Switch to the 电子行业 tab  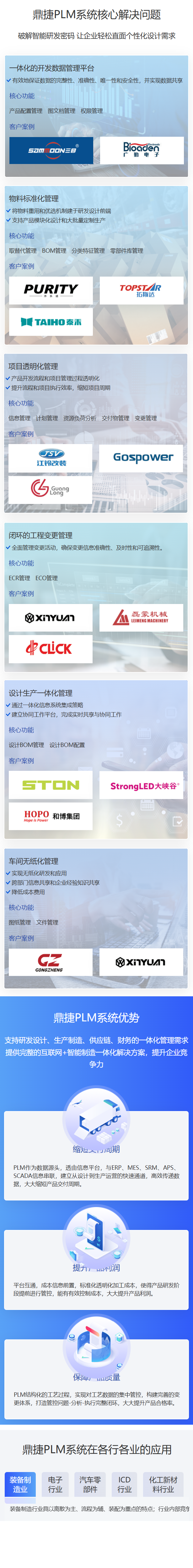coord(56,1484)
